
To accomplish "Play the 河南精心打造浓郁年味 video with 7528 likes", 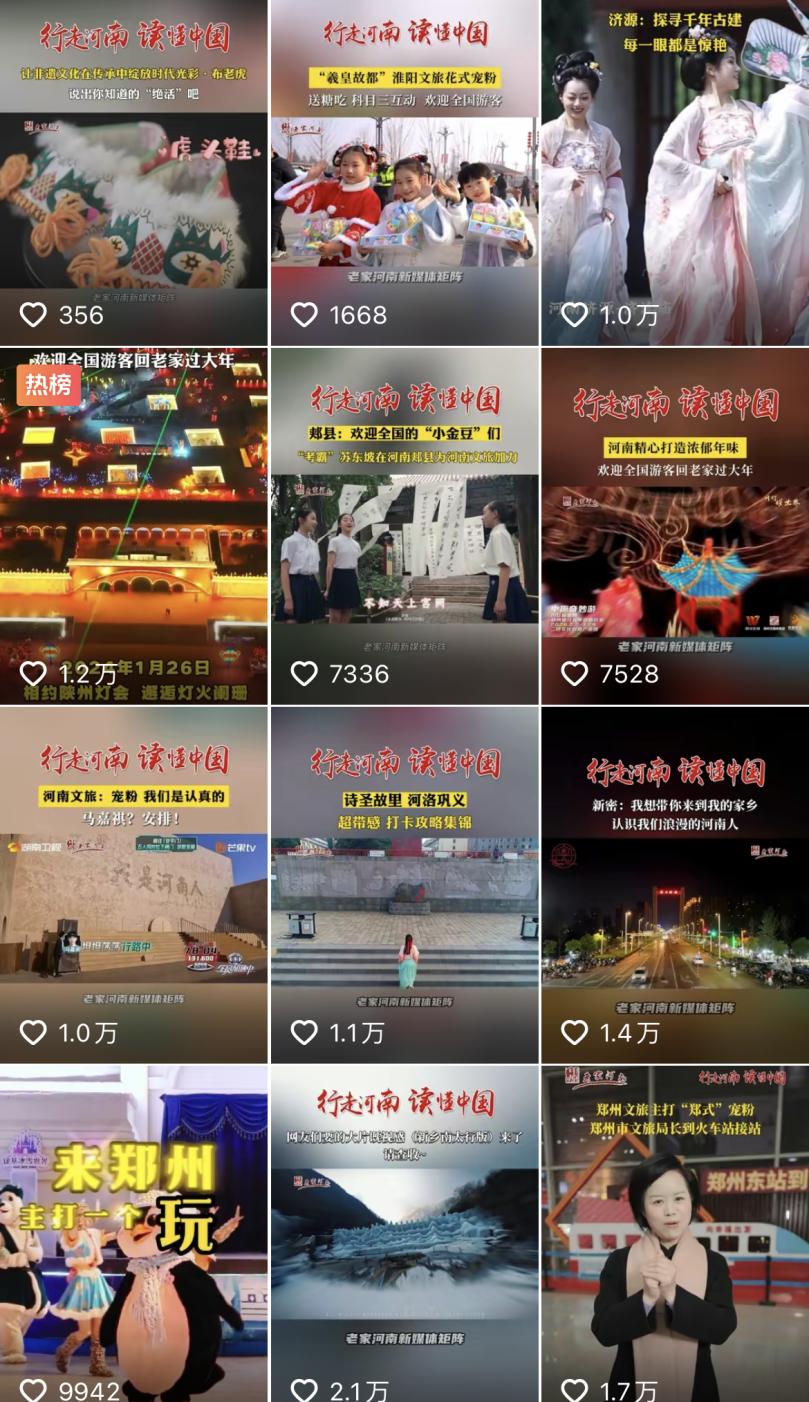I will [675, 525].
